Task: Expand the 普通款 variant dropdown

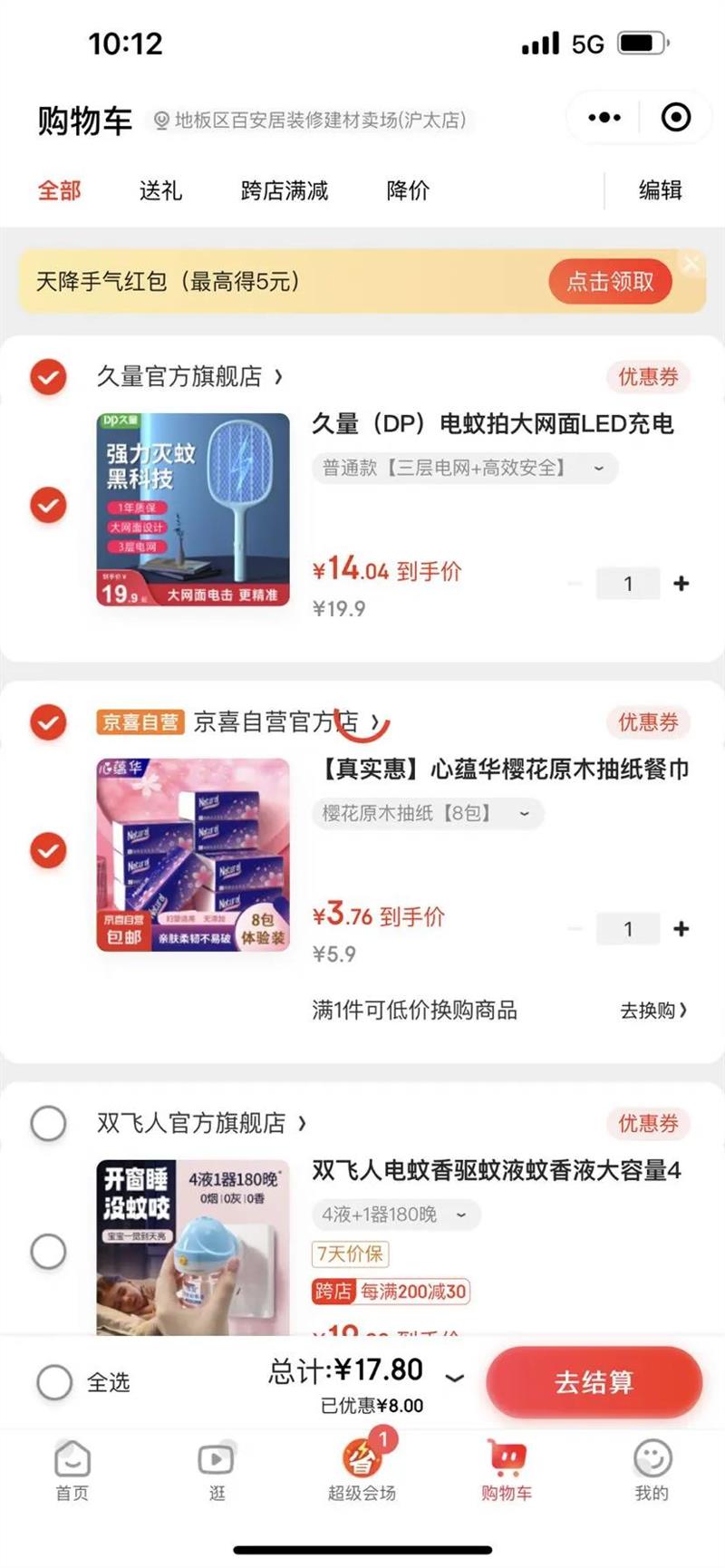Action: (465, 468)
